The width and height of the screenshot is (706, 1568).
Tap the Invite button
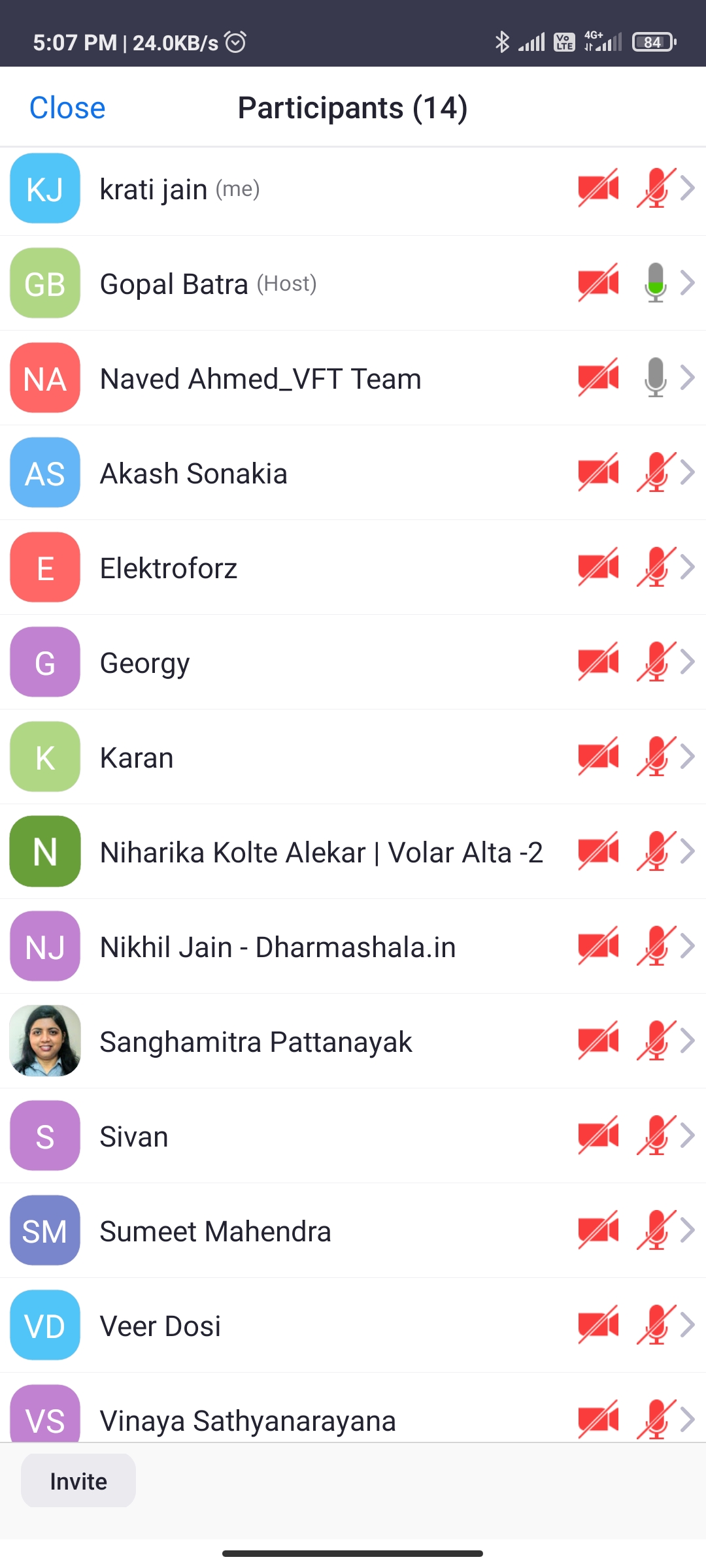click(78, 1481)
